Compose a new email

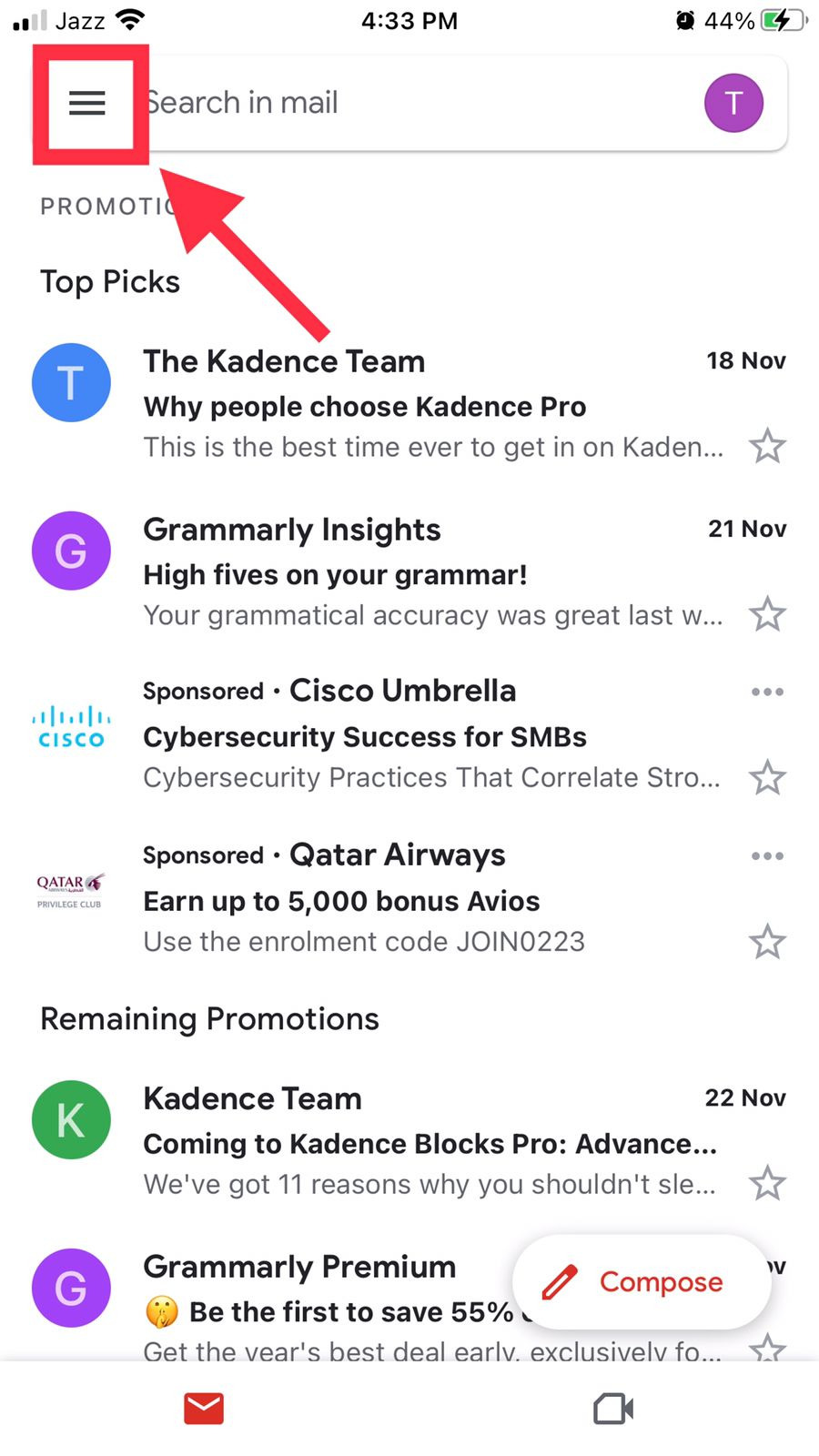click(x=642, y=1282)
